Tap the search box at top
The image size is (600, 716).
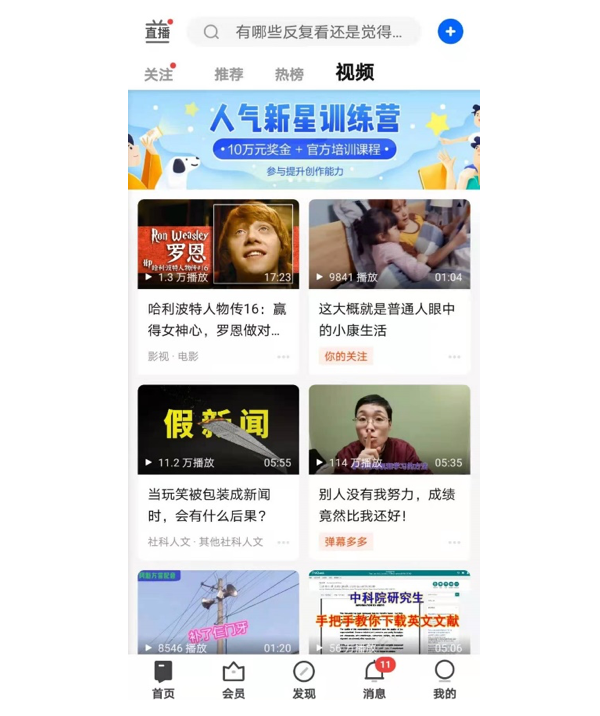click(304, 32)
